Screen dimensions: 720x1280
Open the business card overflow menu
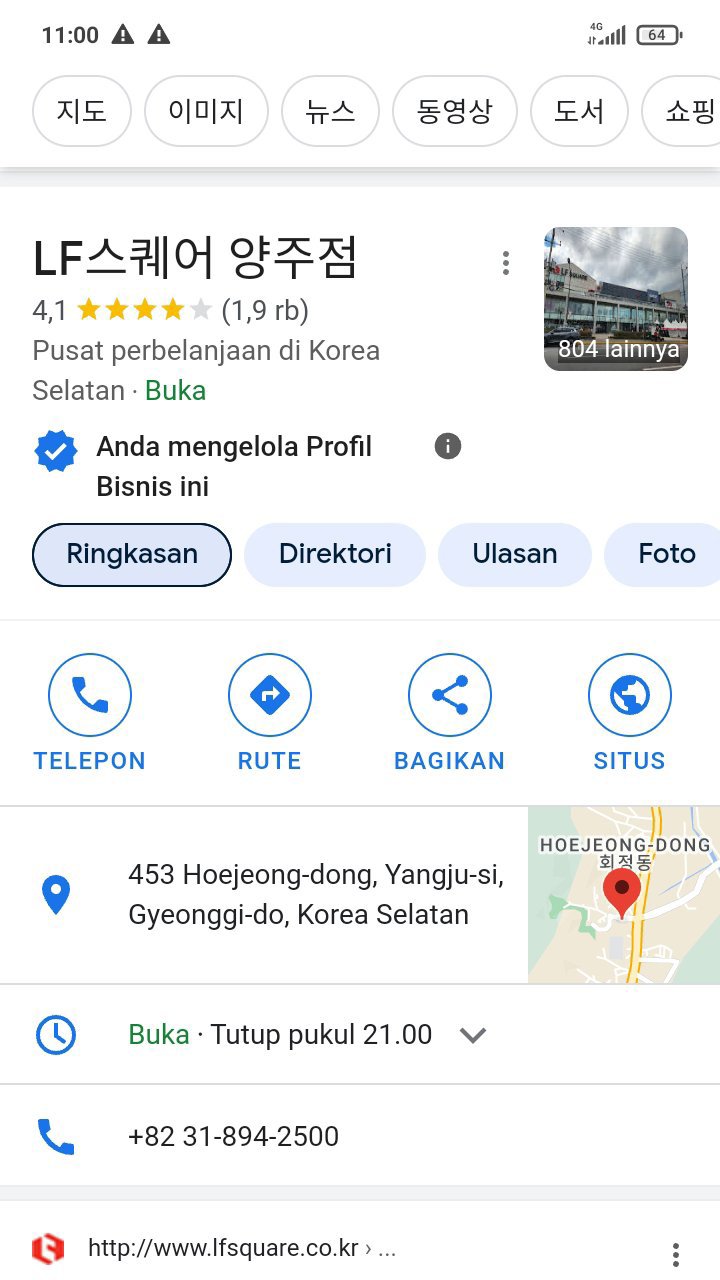tap(506, 263)
